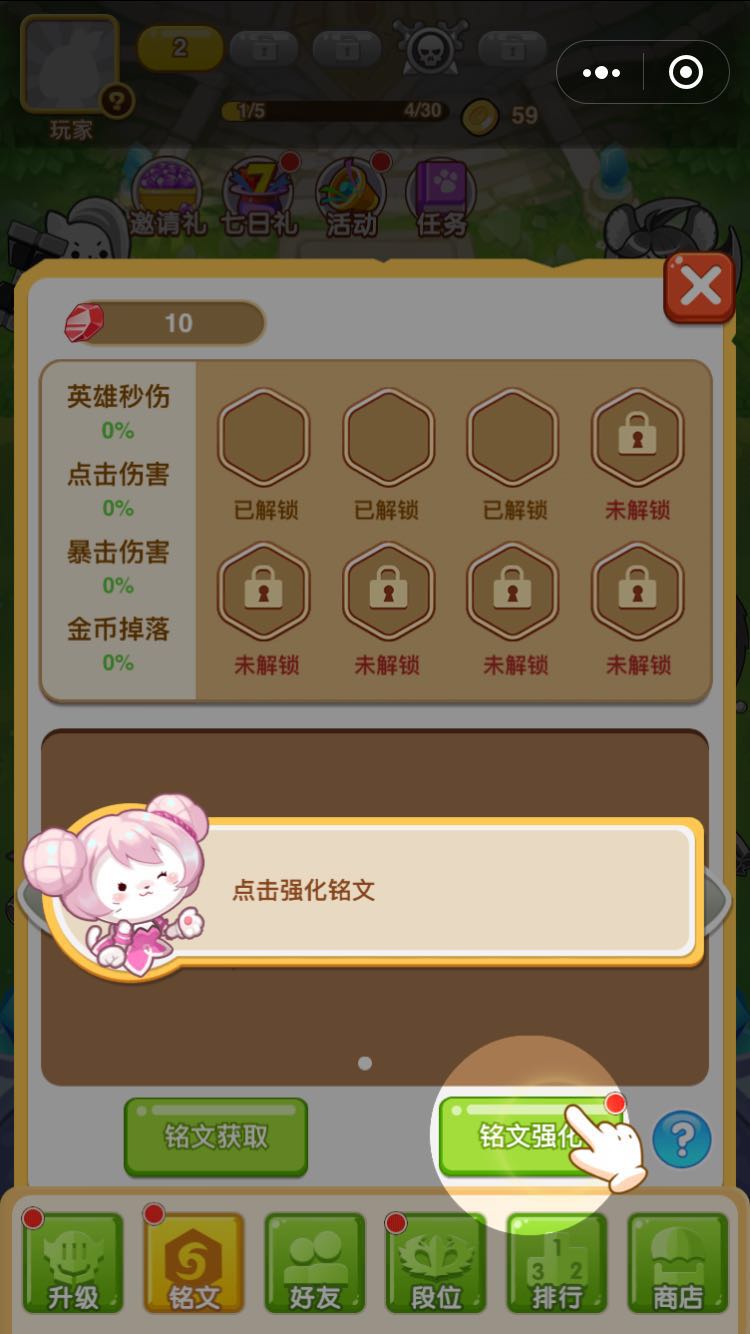Open the 邀请礼 gift icon
750x1334 pixels.
[167, 197]
